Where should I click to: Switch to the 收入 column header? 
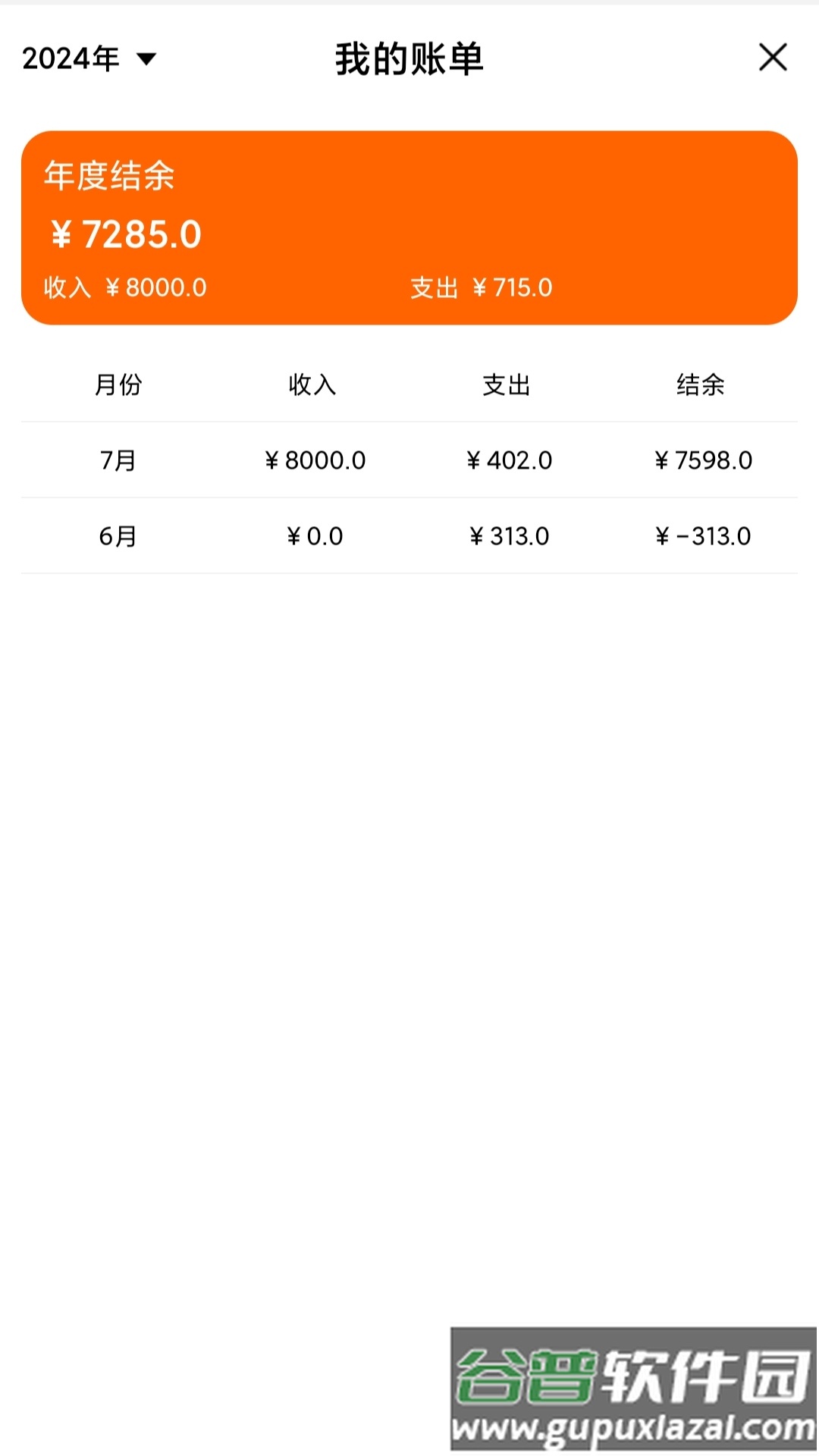[313, 385]
